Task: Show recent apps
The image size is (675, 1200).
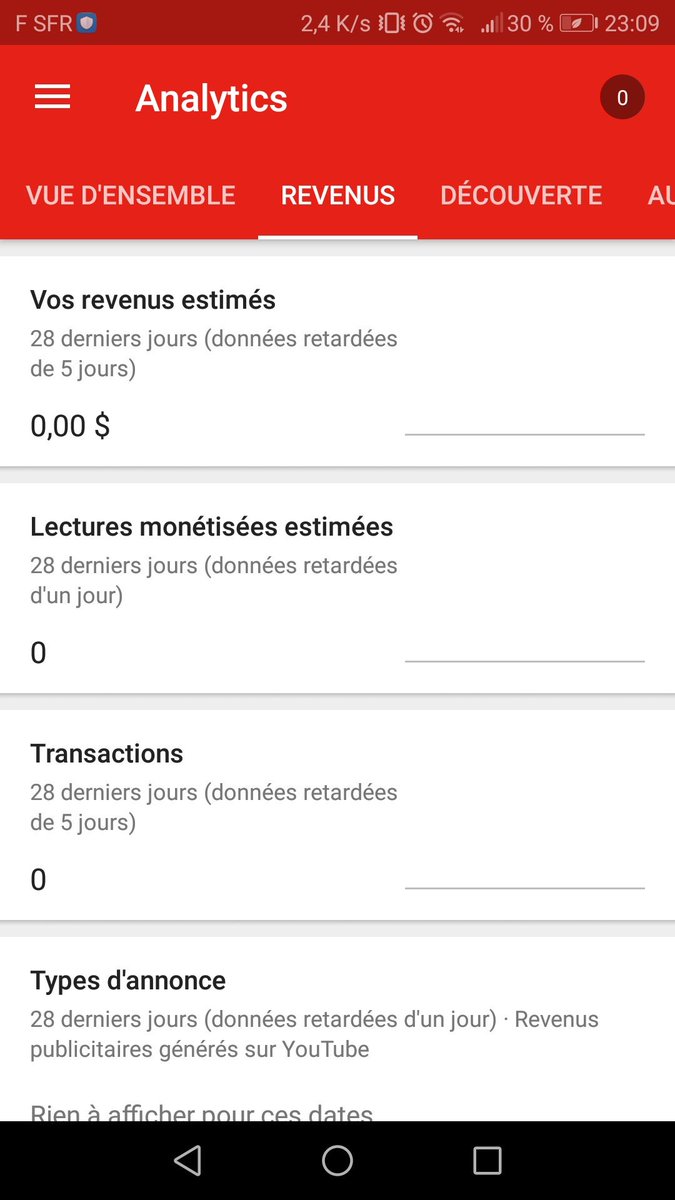Action: [x=487, y=1160]
